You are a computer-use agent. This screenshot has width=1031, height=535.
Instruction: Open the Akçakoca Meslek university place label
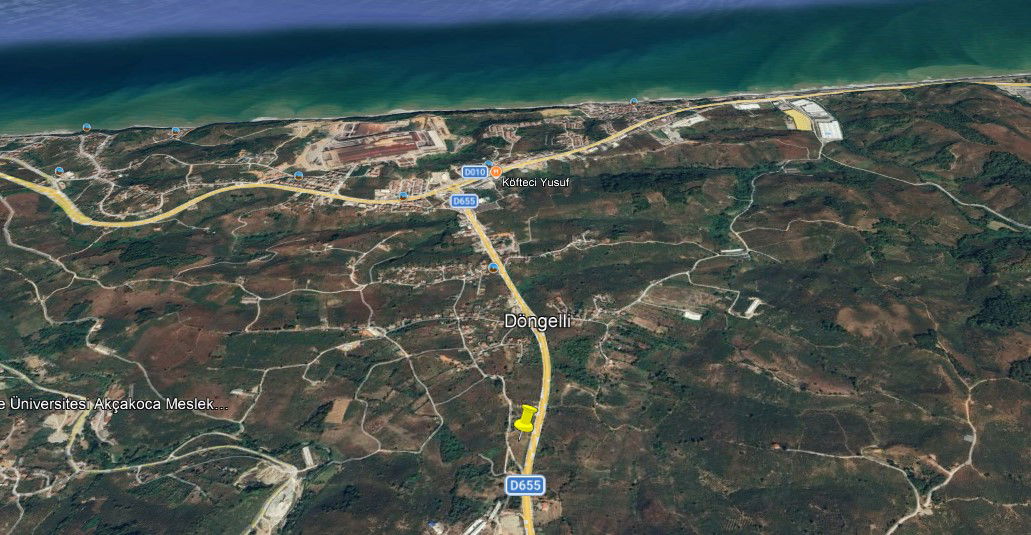(114, 404)
